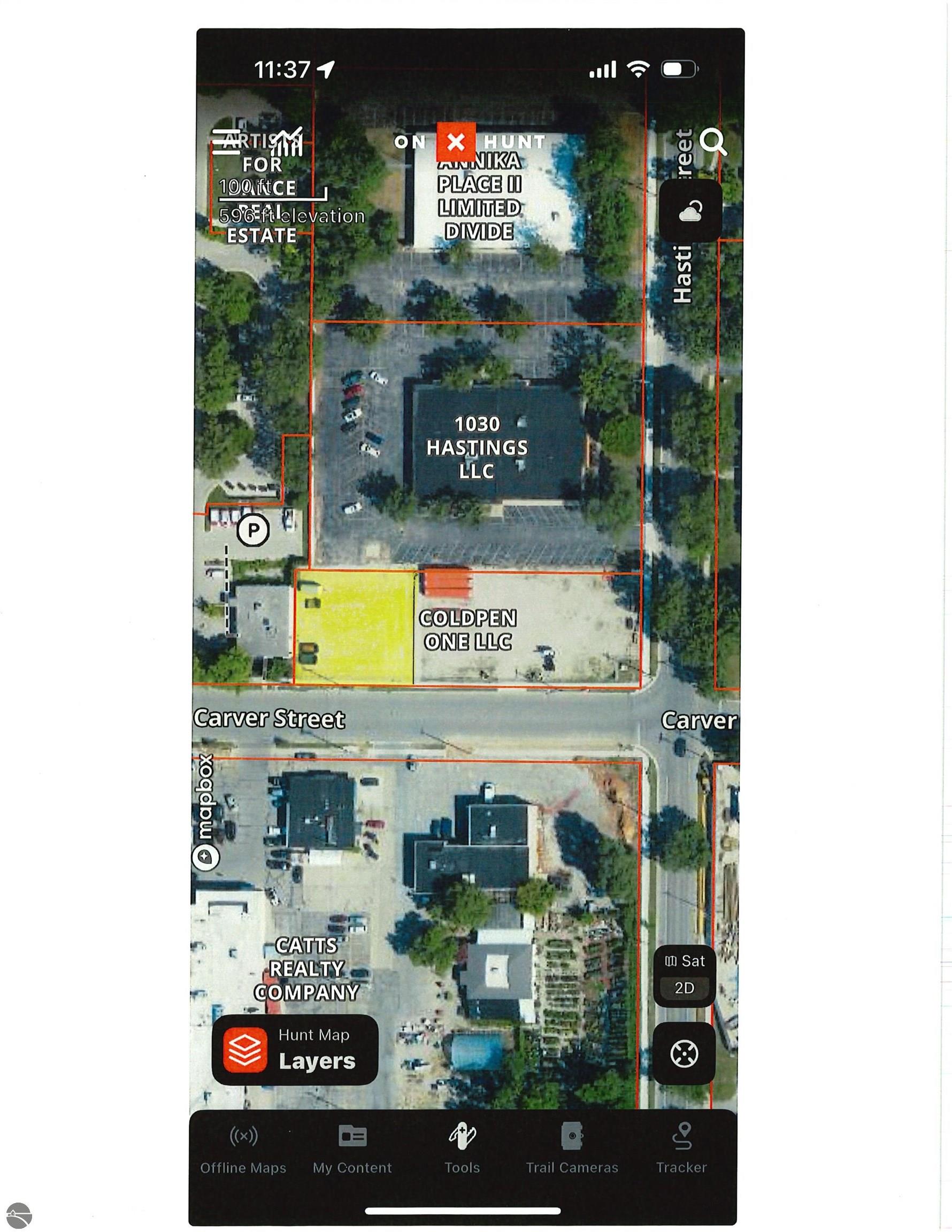Open the Tools tab
This screenshot has width=952, height=1232.
pyautogui.click(x=462, y=1149)
